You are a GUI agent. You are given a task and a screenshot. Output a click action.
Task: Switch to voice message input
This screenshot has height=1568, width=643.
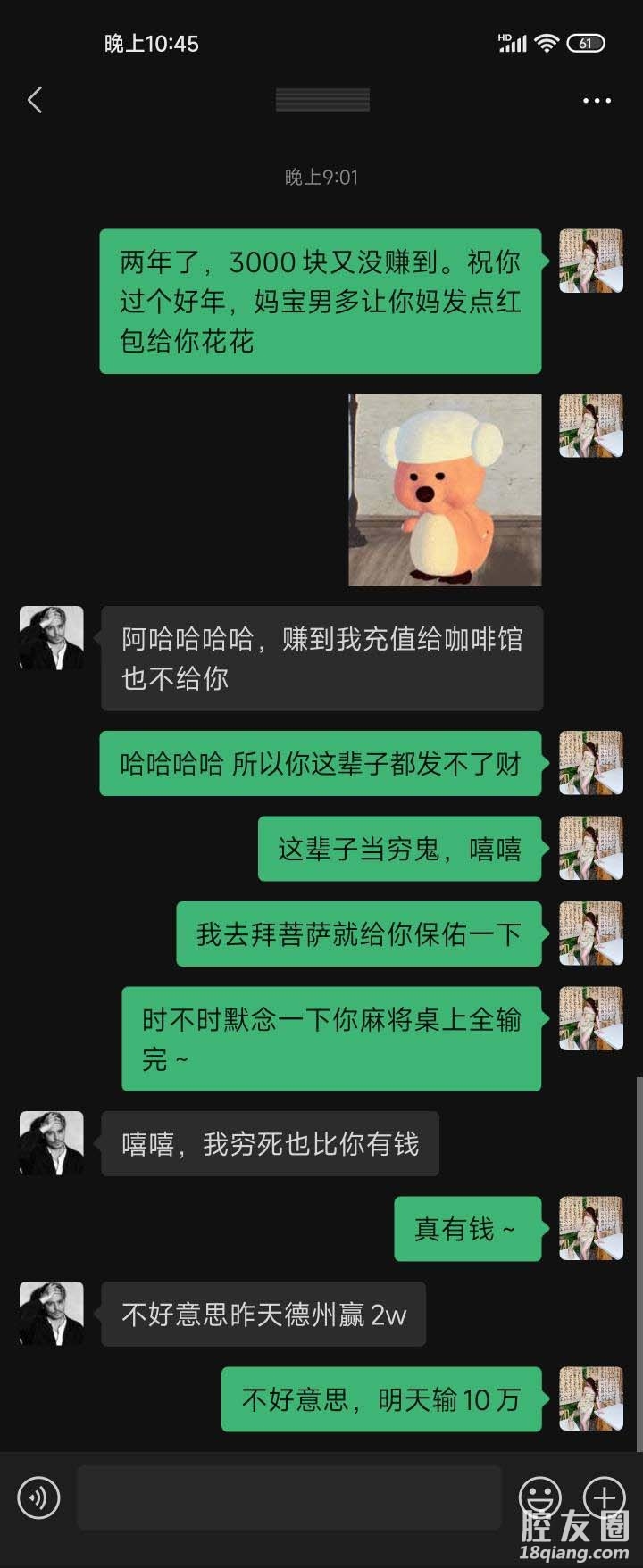(x=38, y=1497)
